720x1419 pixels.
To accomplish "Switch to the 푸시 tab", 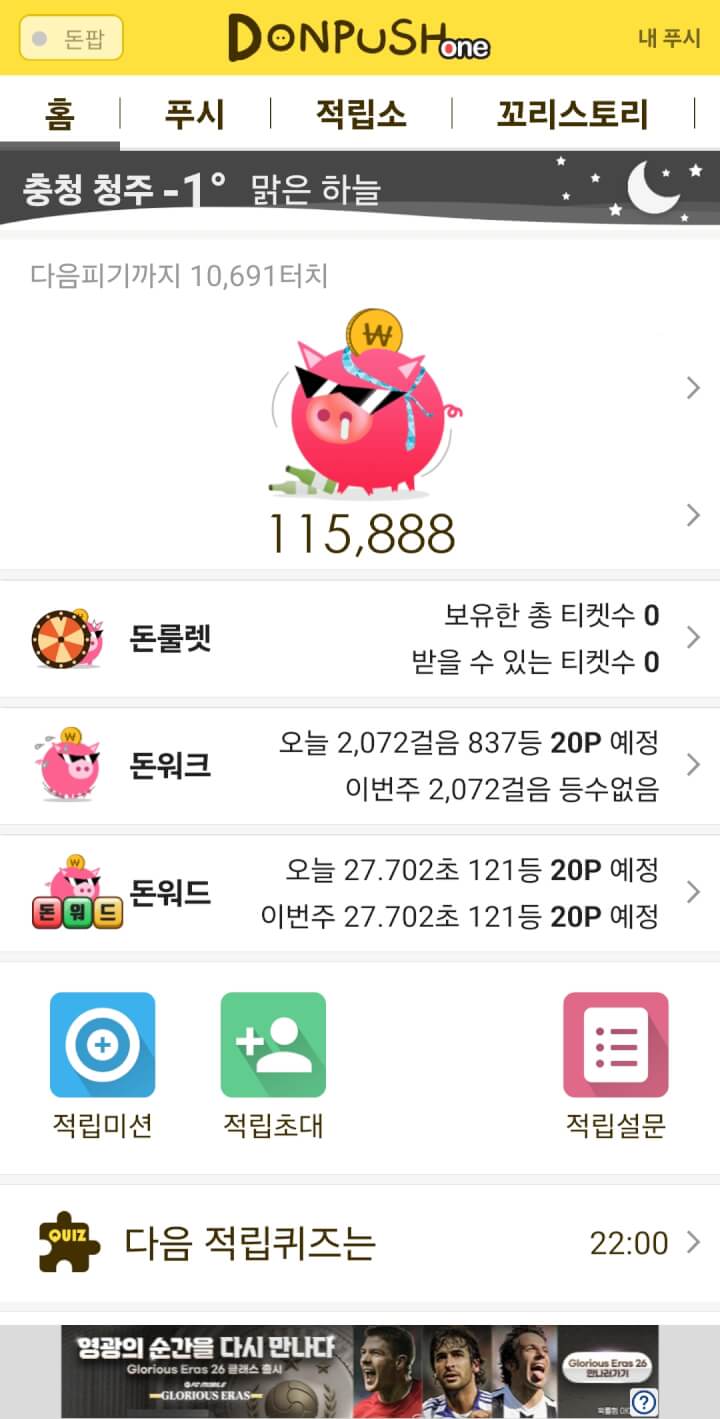I will 195,114.
